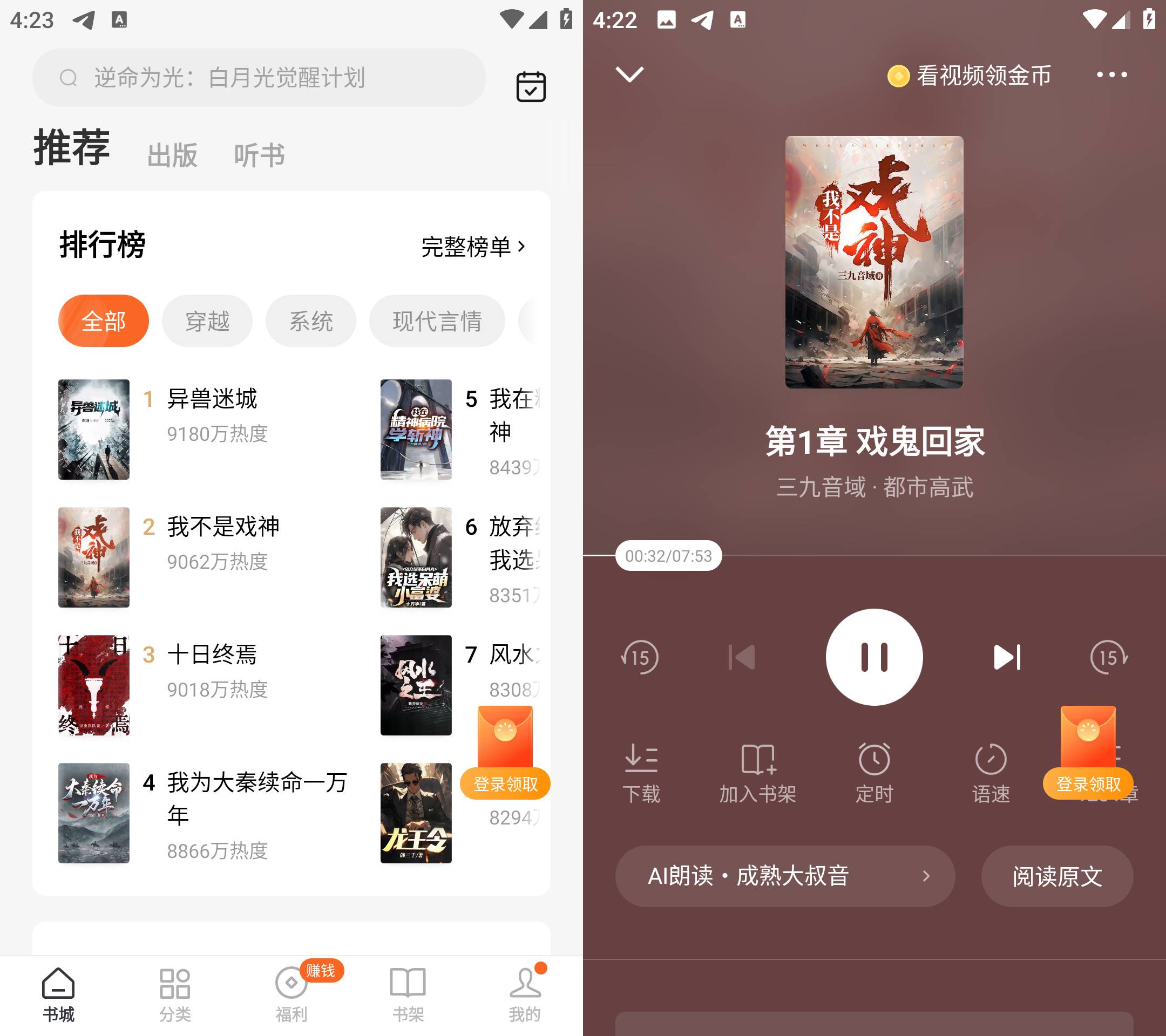This screenshot has height=1036, width=1166.
Task: Select the 穿越 filter chip
Action: (x=207, y=321)
